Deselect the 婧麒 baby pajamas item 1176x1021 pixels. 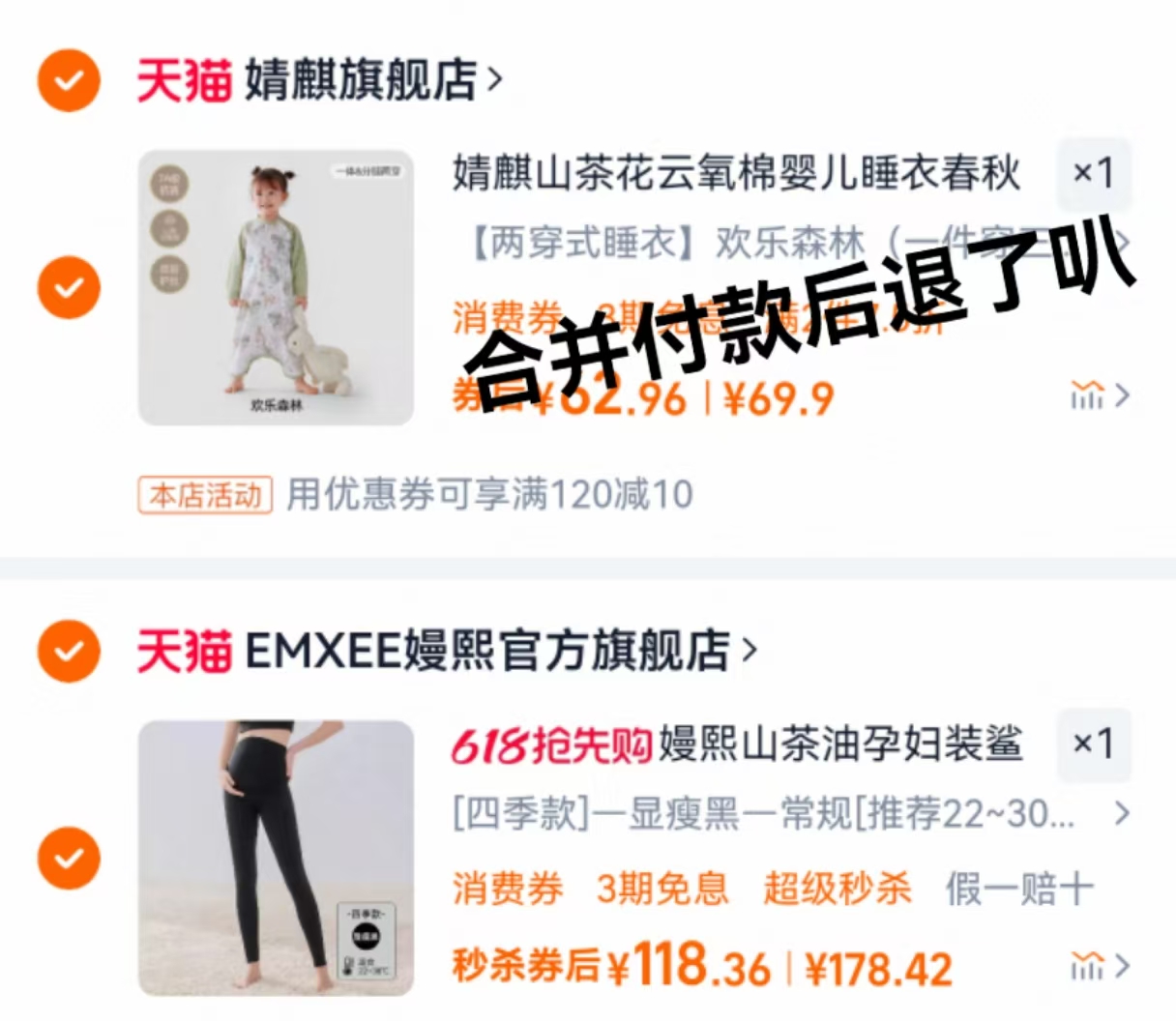tap(68, 287)
